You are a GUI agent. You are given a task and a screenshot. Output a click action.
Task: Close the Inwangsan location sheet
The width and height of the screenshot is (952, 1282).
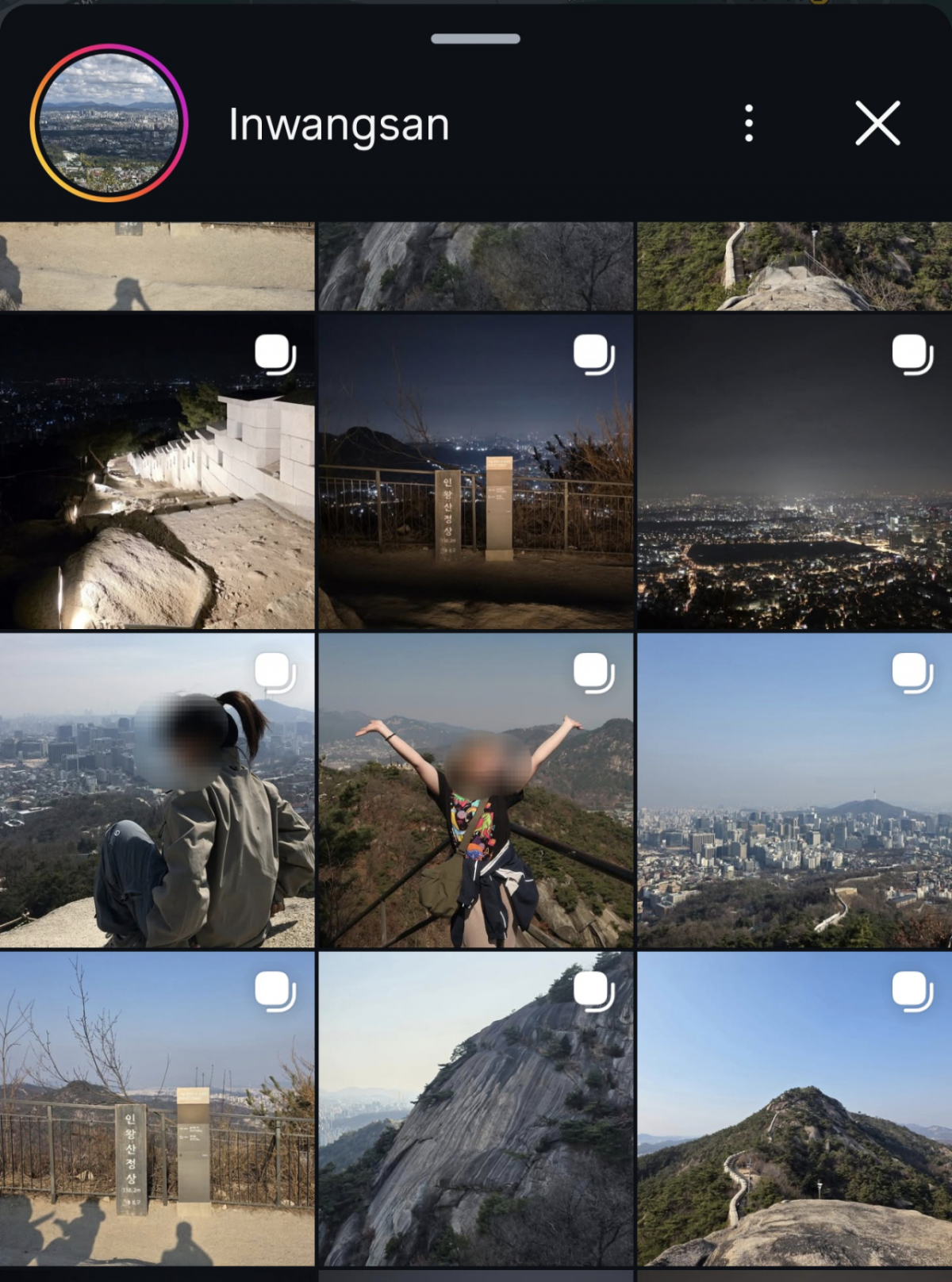[877, 123]
